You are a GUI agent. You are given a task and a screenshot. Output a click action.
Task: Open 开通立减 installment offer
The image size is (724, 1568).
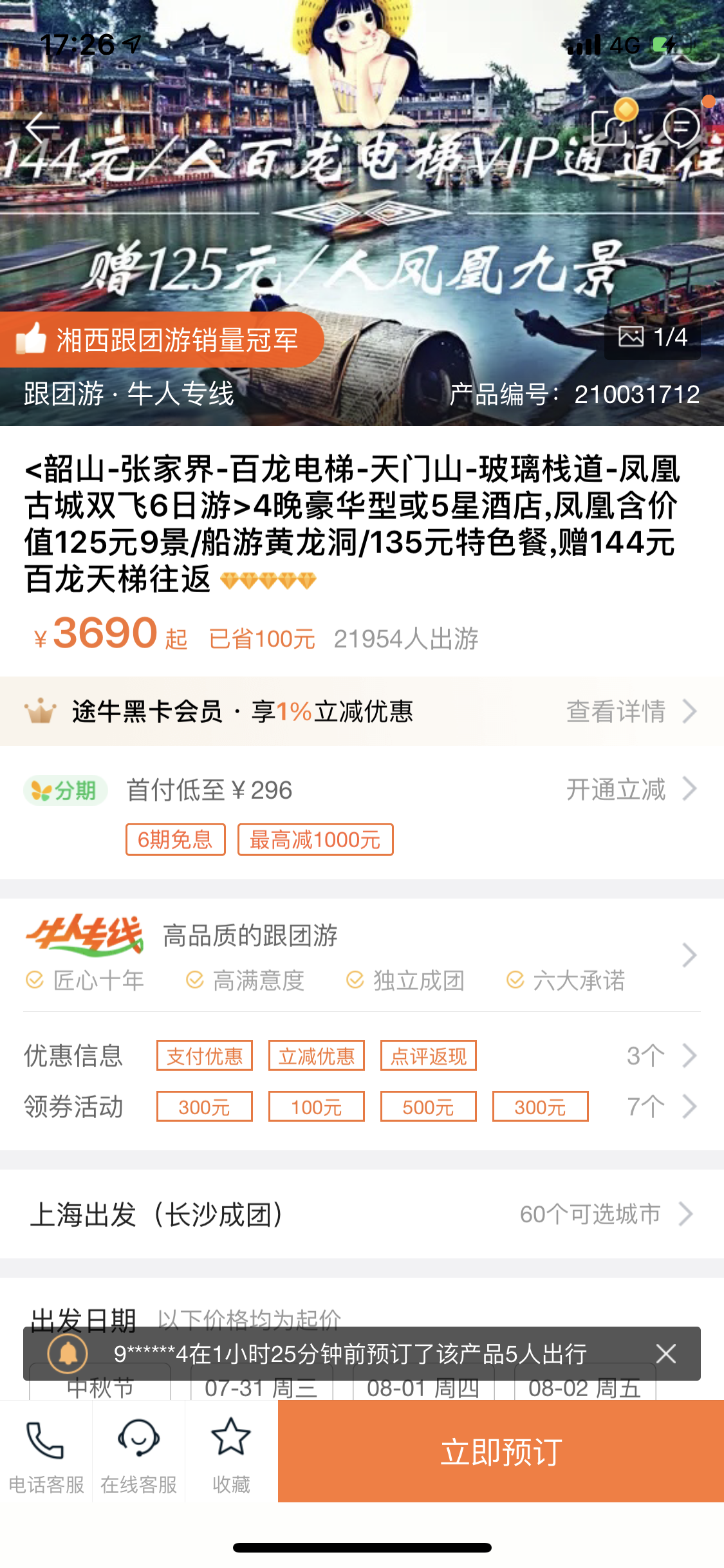(631, 789)
